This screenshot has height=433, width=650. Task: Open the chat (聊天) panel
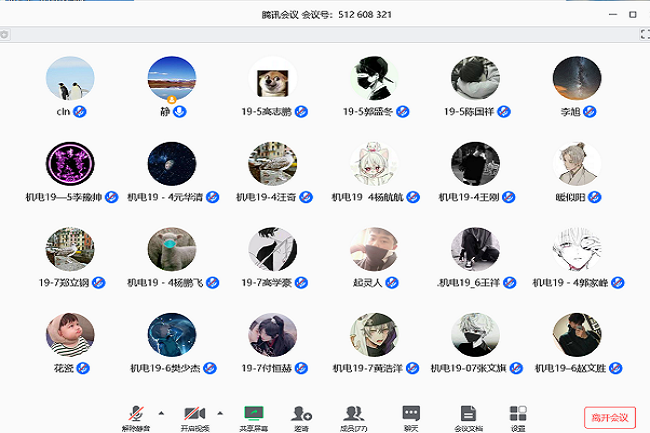point(410,414)
